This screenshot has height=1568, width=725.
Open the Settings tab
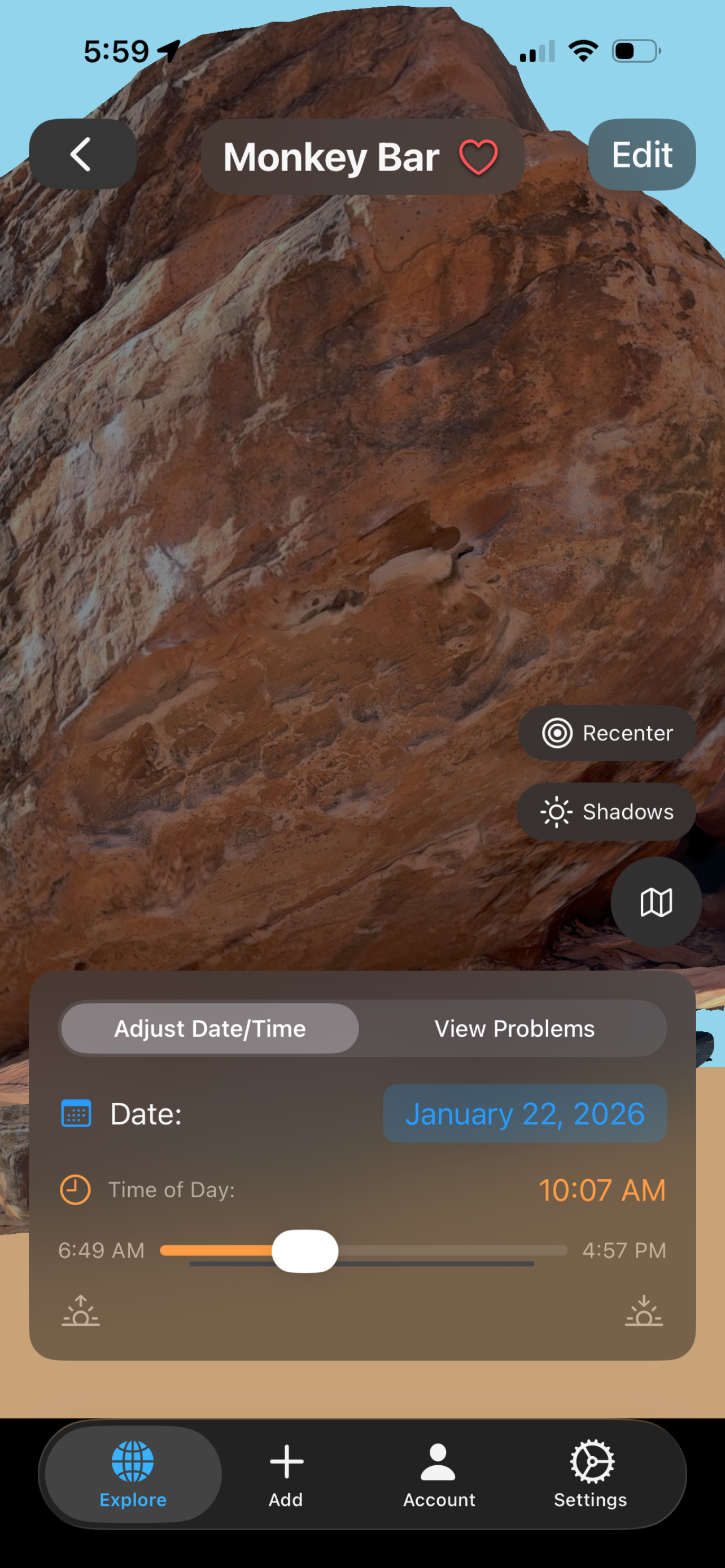[x=591, y=1473]
